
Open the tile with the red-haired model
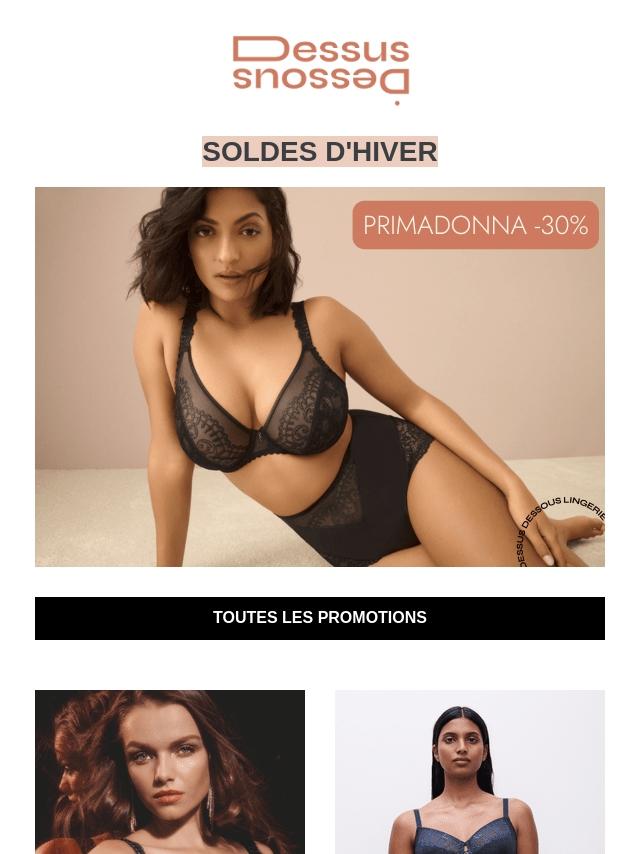point(170,771)
